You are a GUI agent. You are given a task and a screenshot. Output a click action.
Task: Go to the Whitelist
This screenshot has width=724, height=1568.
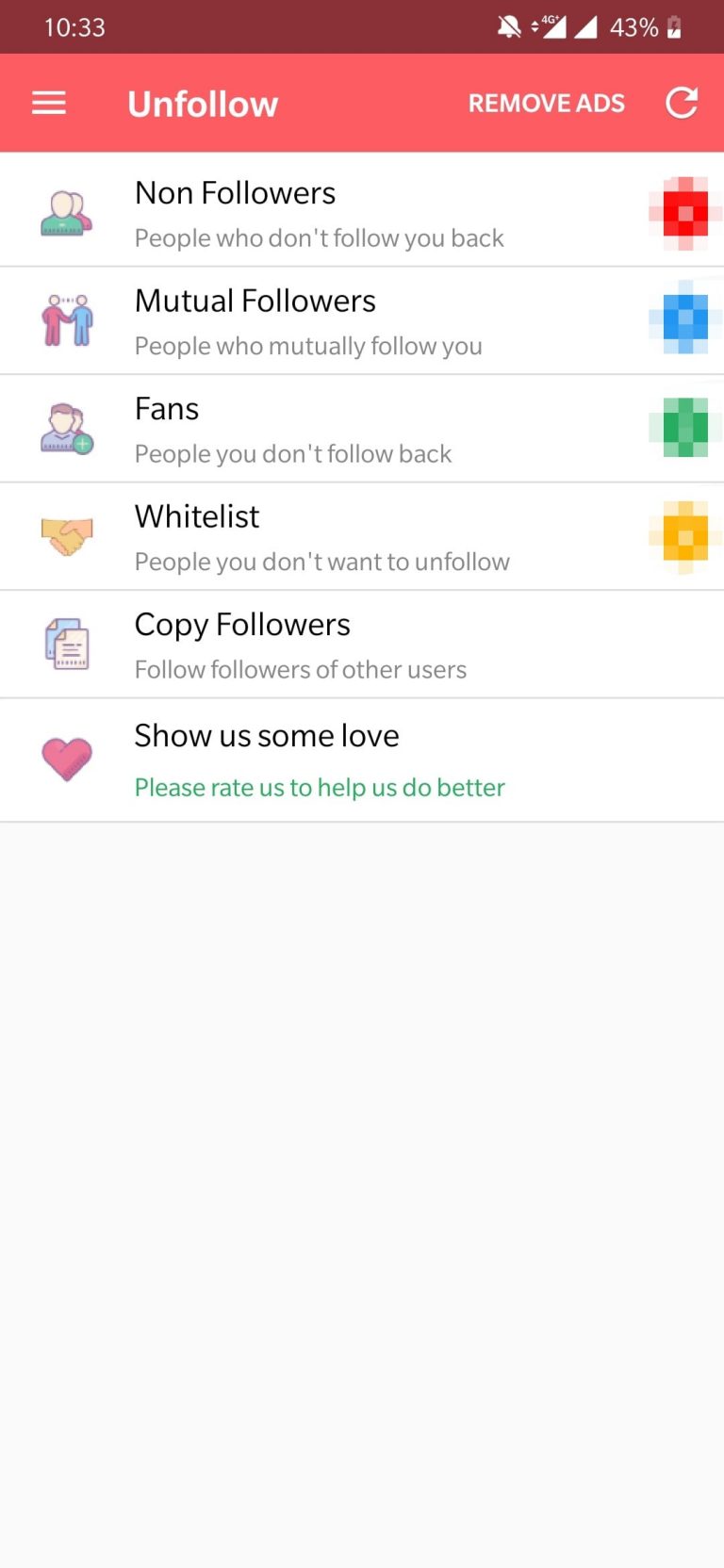coord(362,537)
